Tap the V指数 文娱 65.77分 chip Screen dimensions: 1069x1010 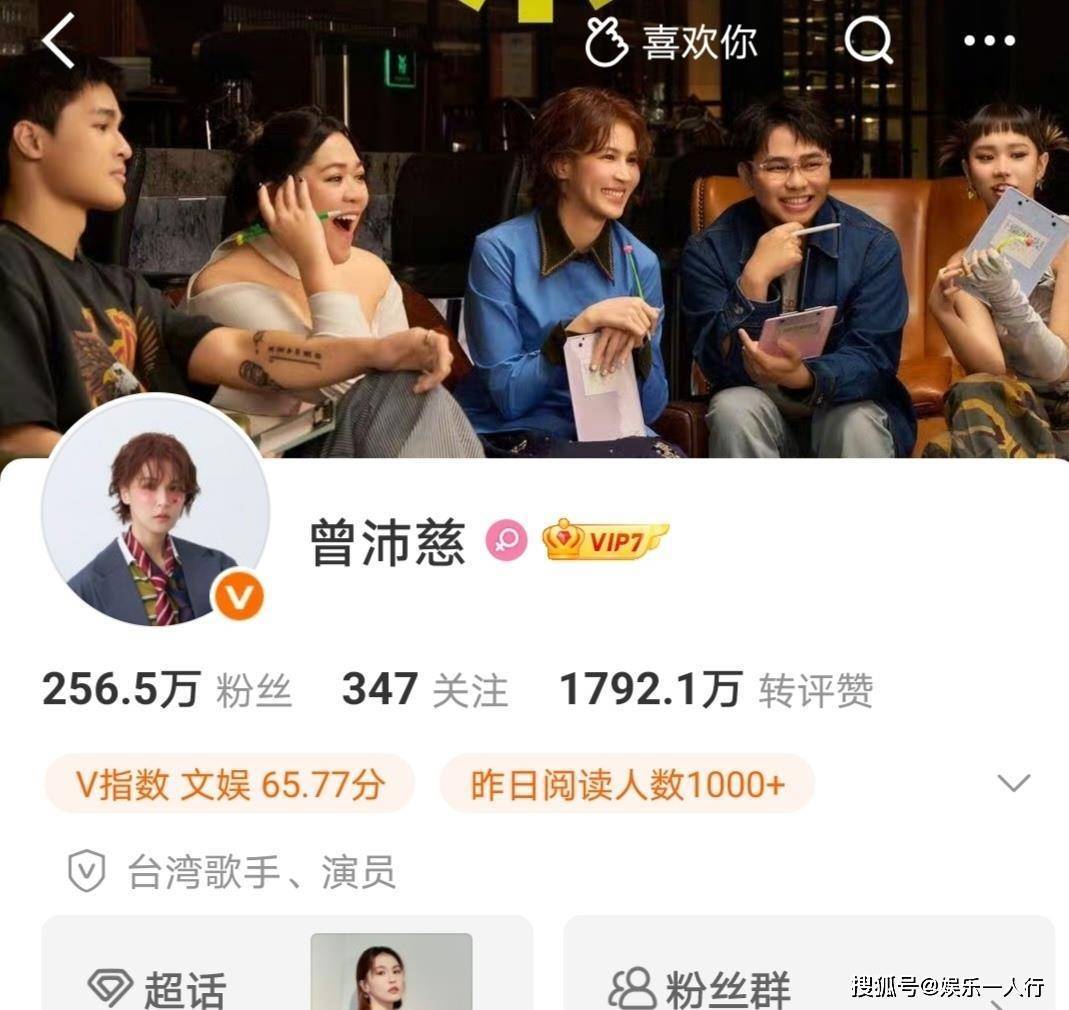point(229,784)
